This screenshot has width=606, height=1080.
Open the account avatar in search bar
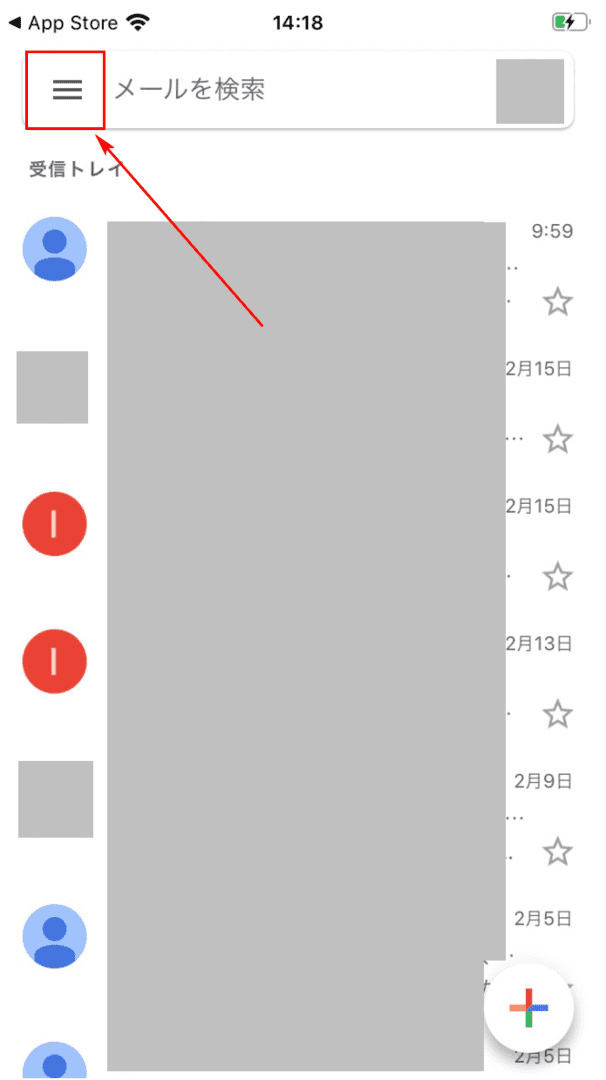[x=530, y=91]
